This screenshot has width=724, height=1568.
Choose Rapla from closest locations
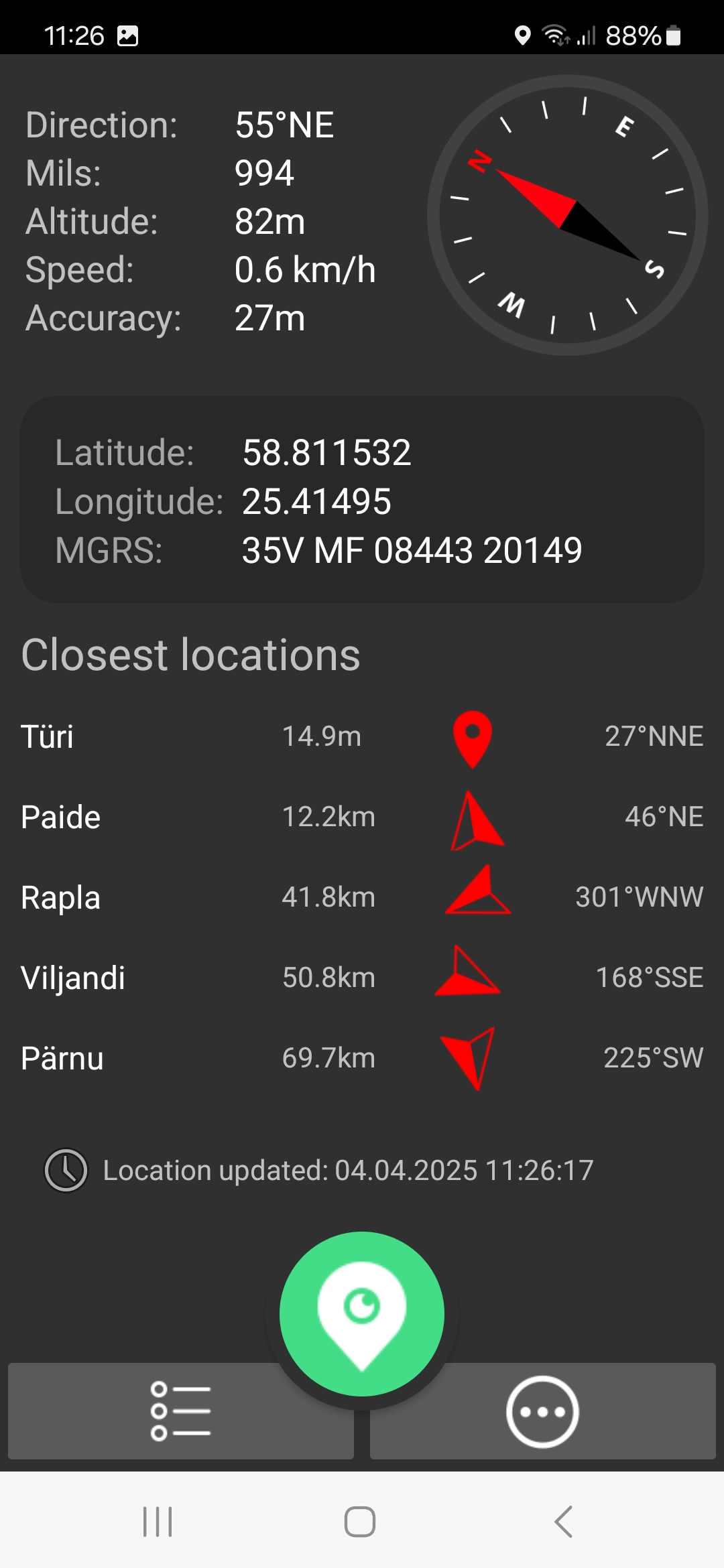(362, 897)
